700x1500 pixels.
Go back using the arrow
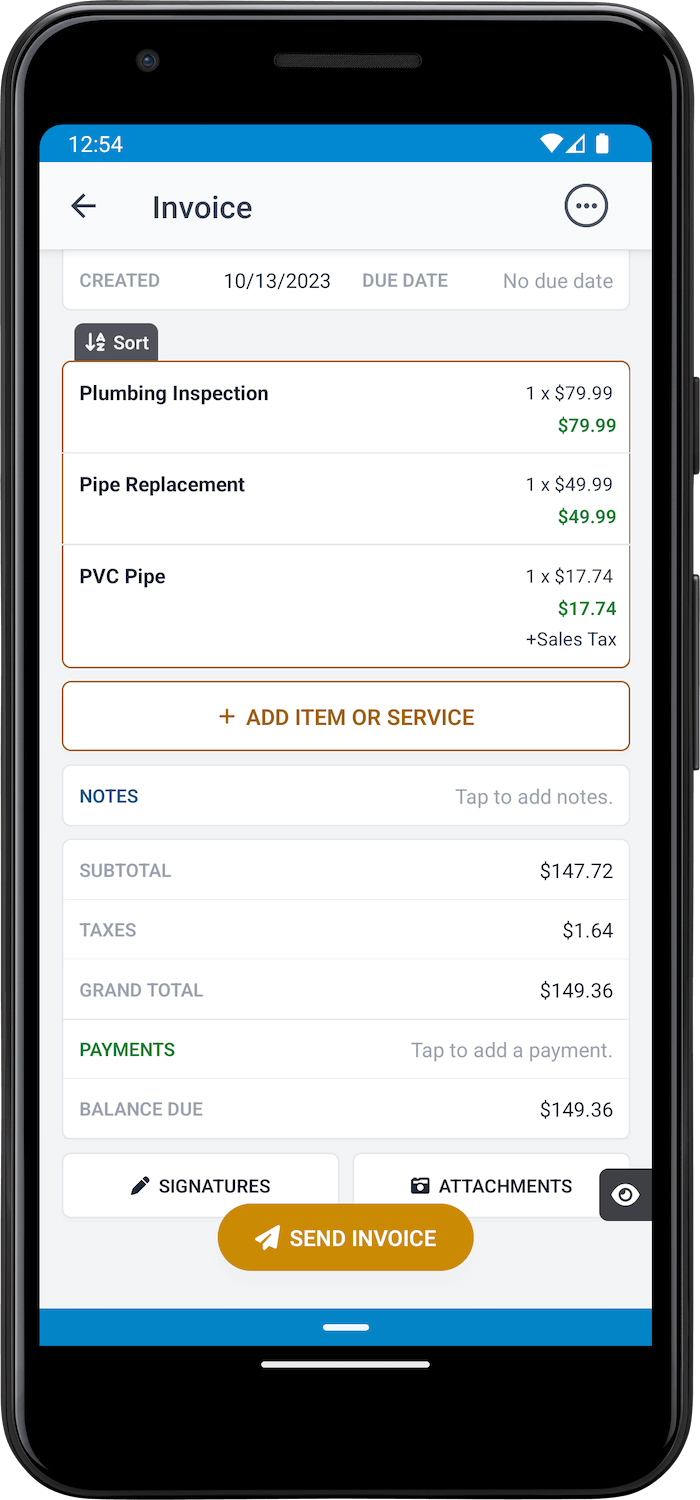coord(84,207)
